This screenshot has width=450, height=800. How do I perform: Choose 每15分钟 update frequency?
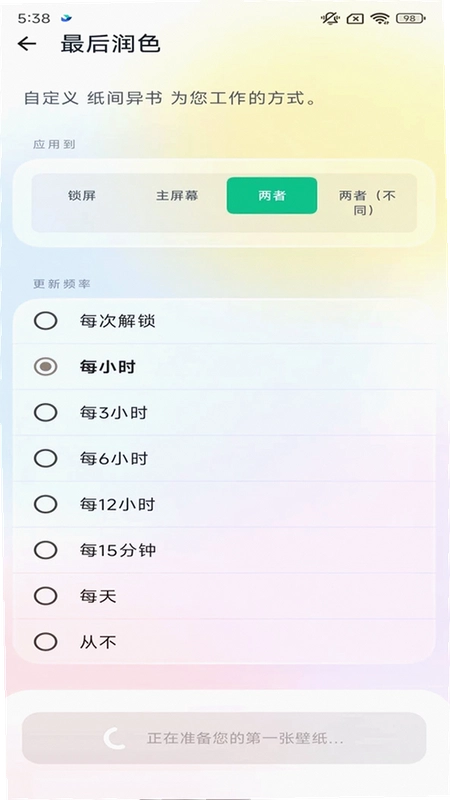coord(224,550)
